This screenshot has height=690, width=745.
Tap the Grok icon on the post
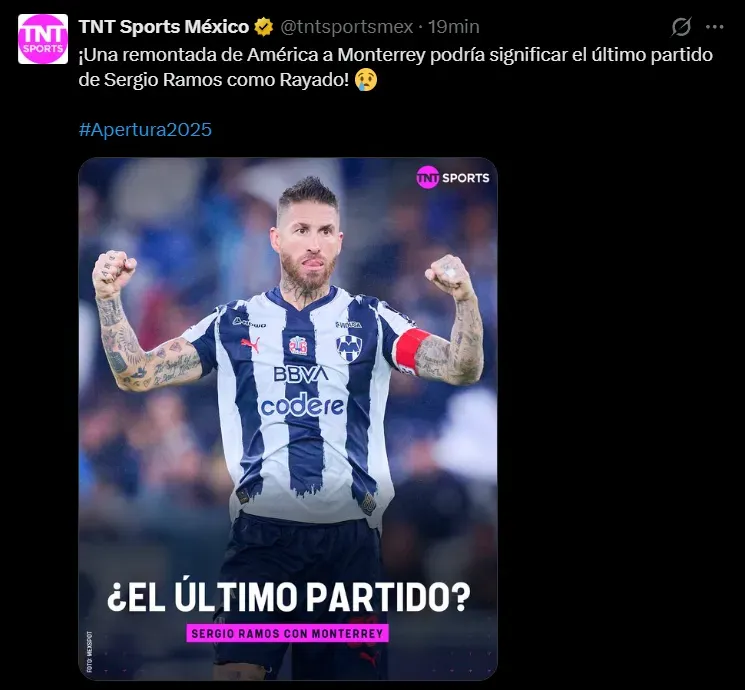(681, 27)
